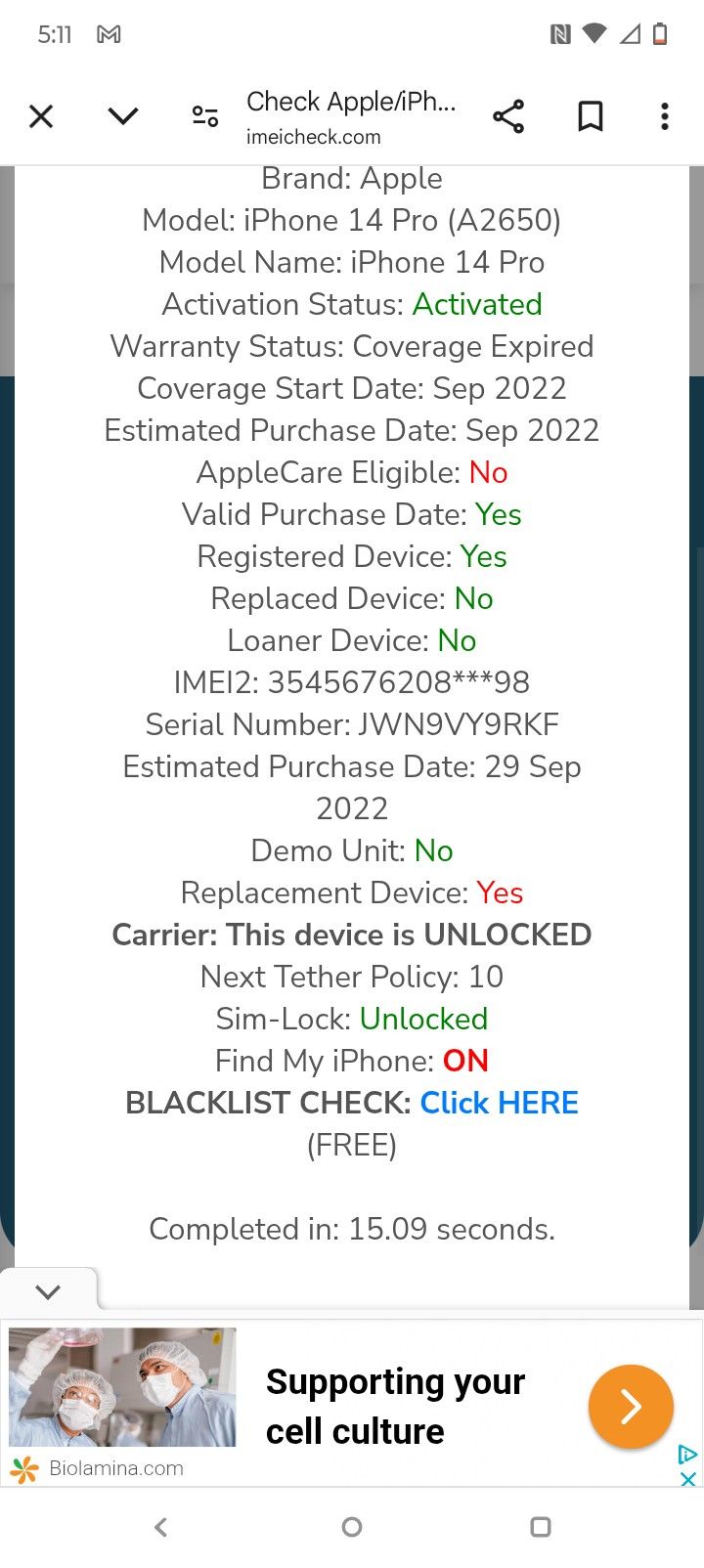704x1568 pixels.
Task: Open the share menu
Action: click(508, 115)
